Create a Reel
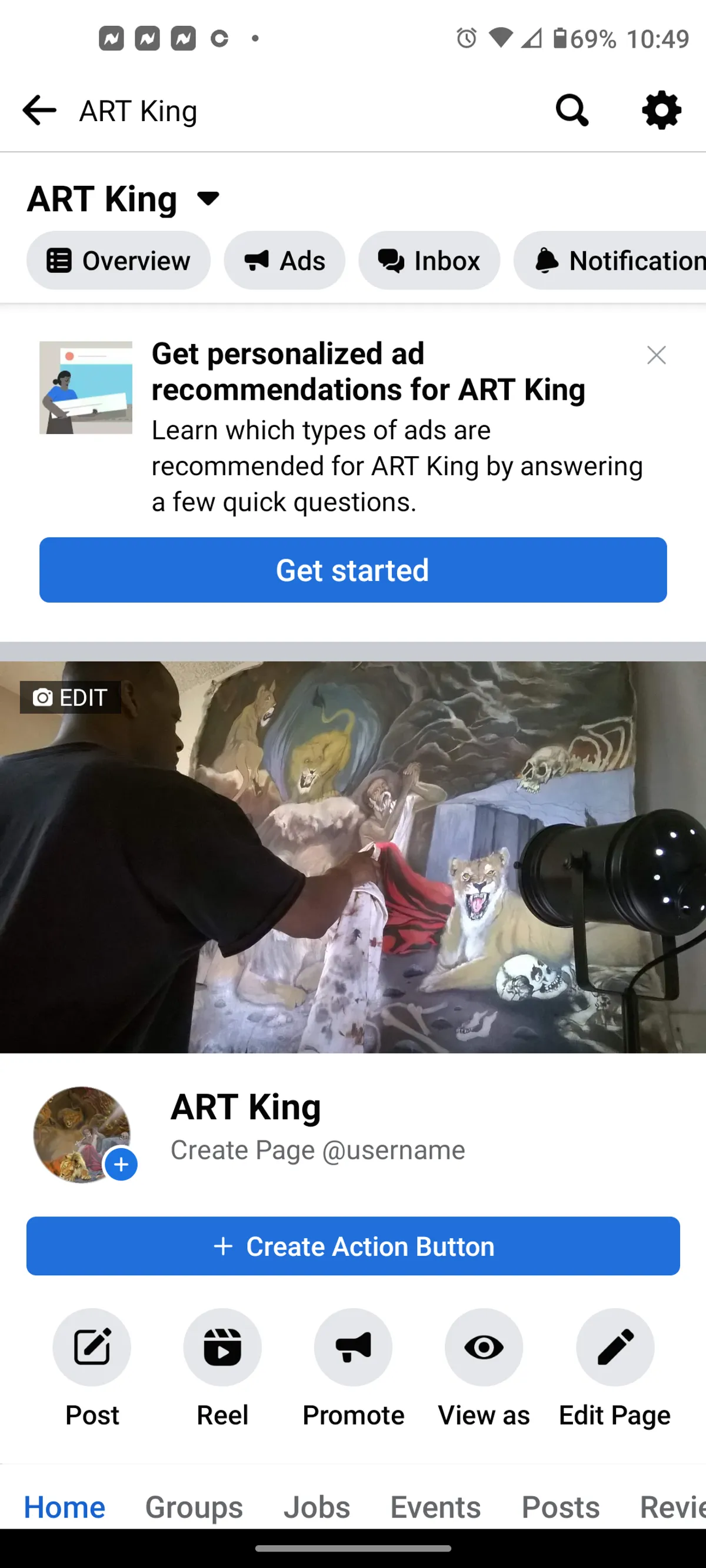Viewport: 706px width, 1568px height. 222,1347
